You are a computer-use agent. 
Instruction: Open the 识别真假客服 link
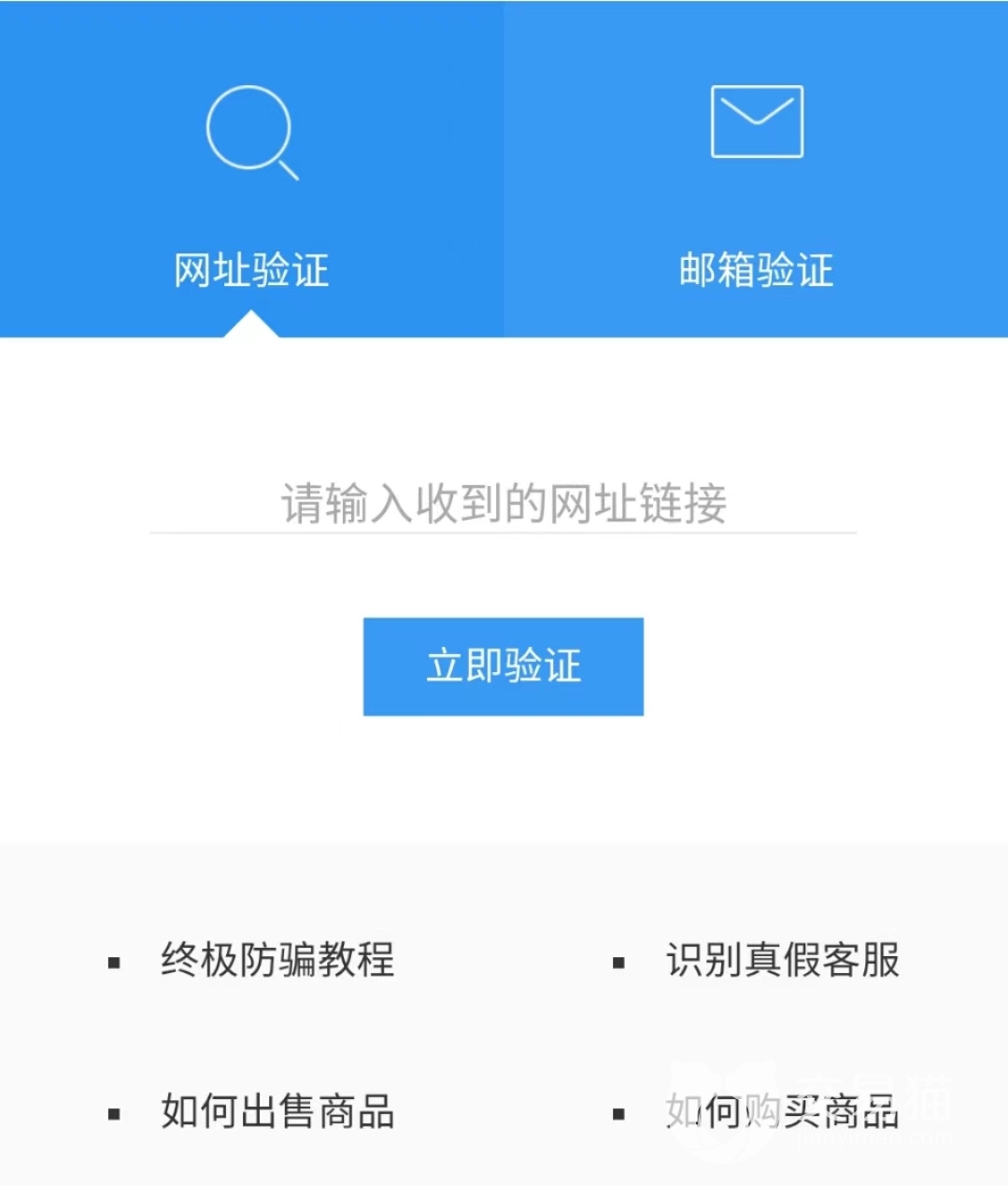(x=782, y=961)
